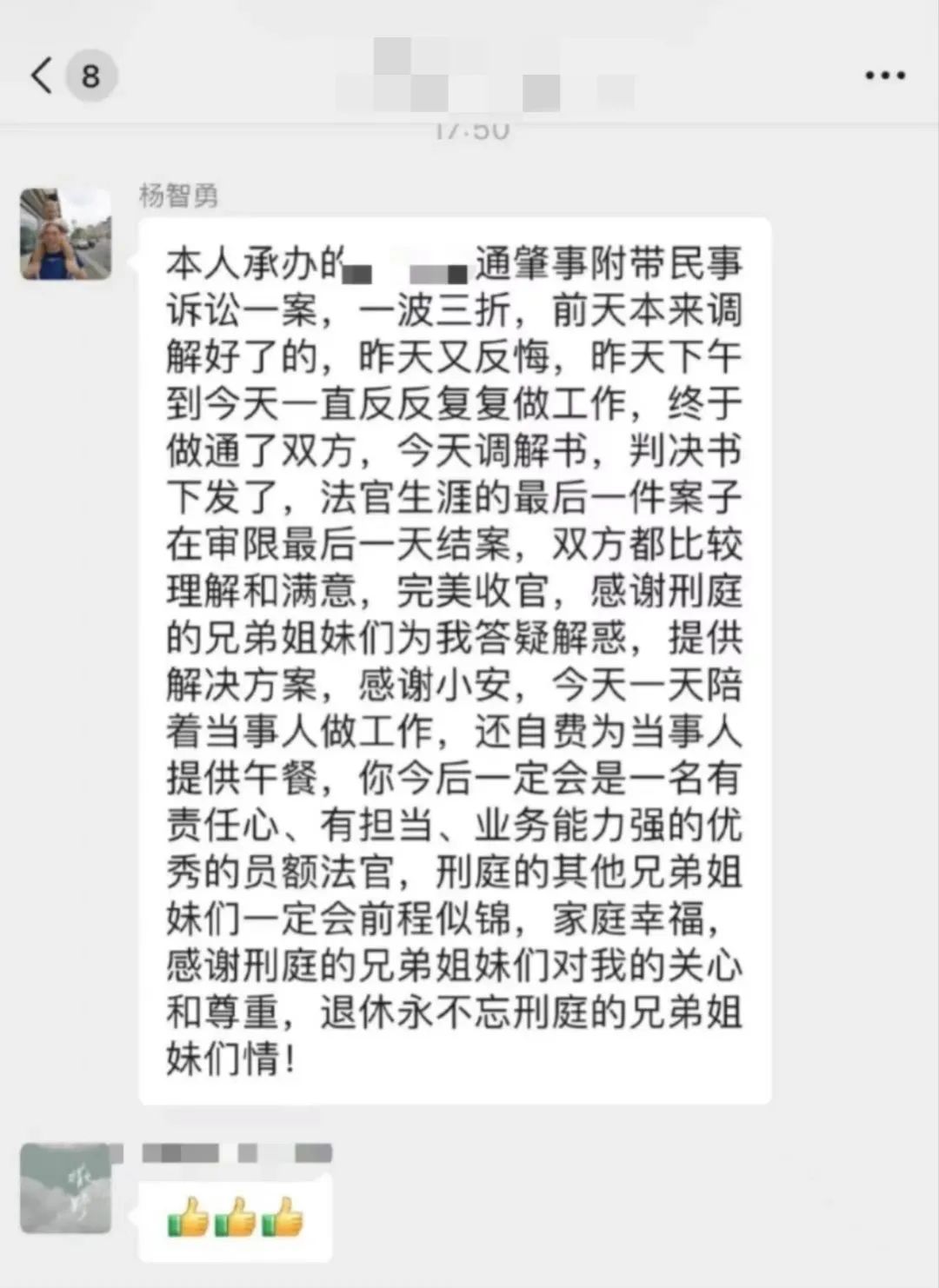Open 杨智勇's profile picture
Screen dimensions: 939x1288
(66, 234)
